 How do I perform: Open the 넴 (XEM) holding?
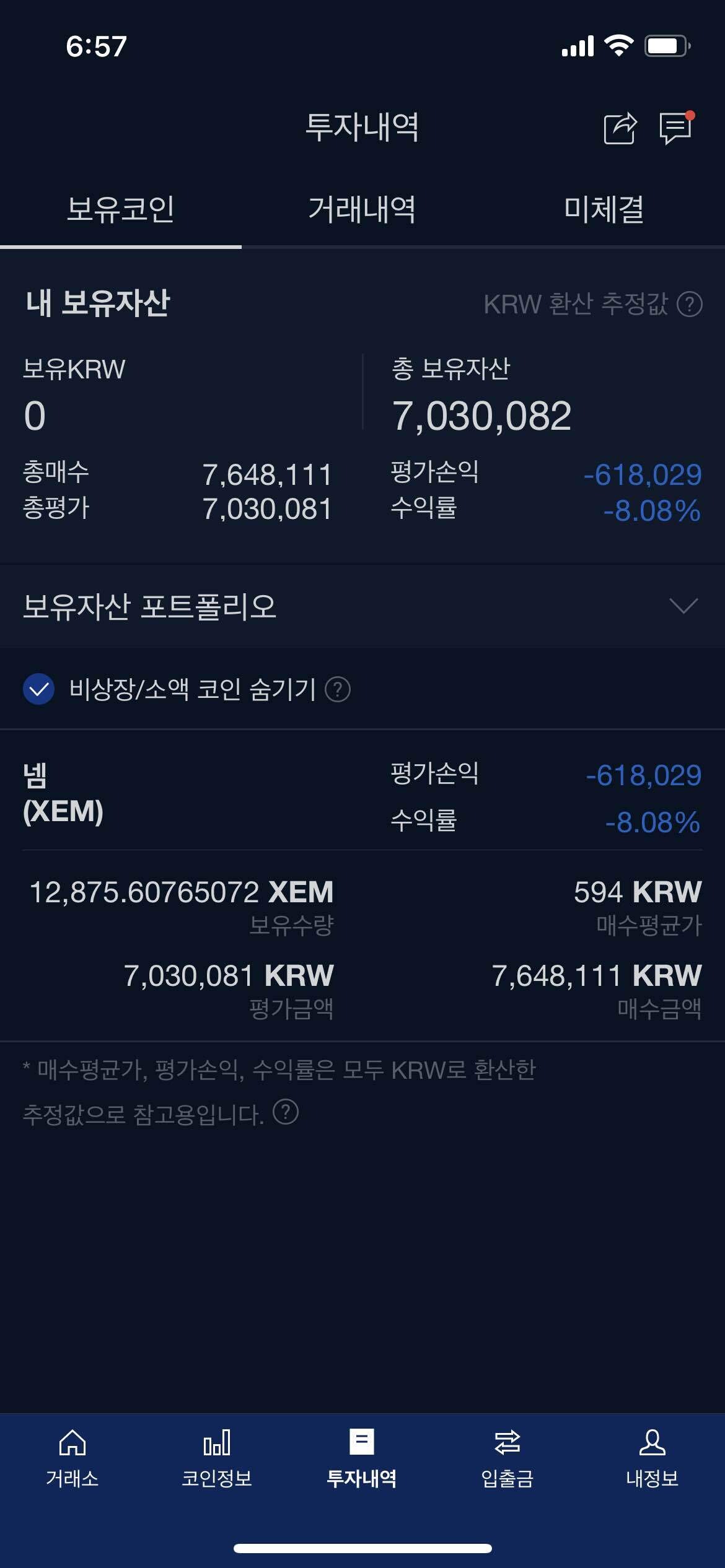63,793
